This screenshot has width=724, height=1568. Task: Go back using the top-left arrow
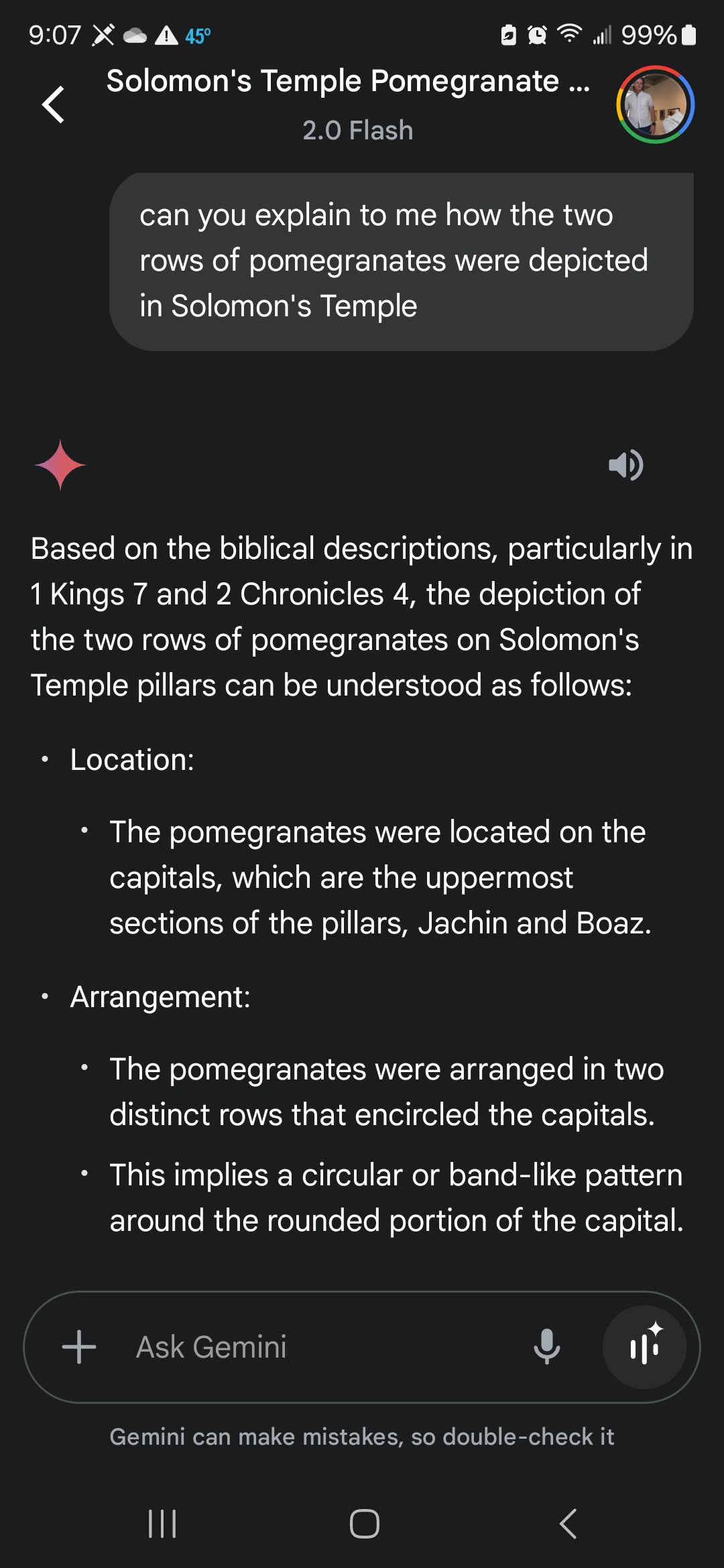coord(54,105)
